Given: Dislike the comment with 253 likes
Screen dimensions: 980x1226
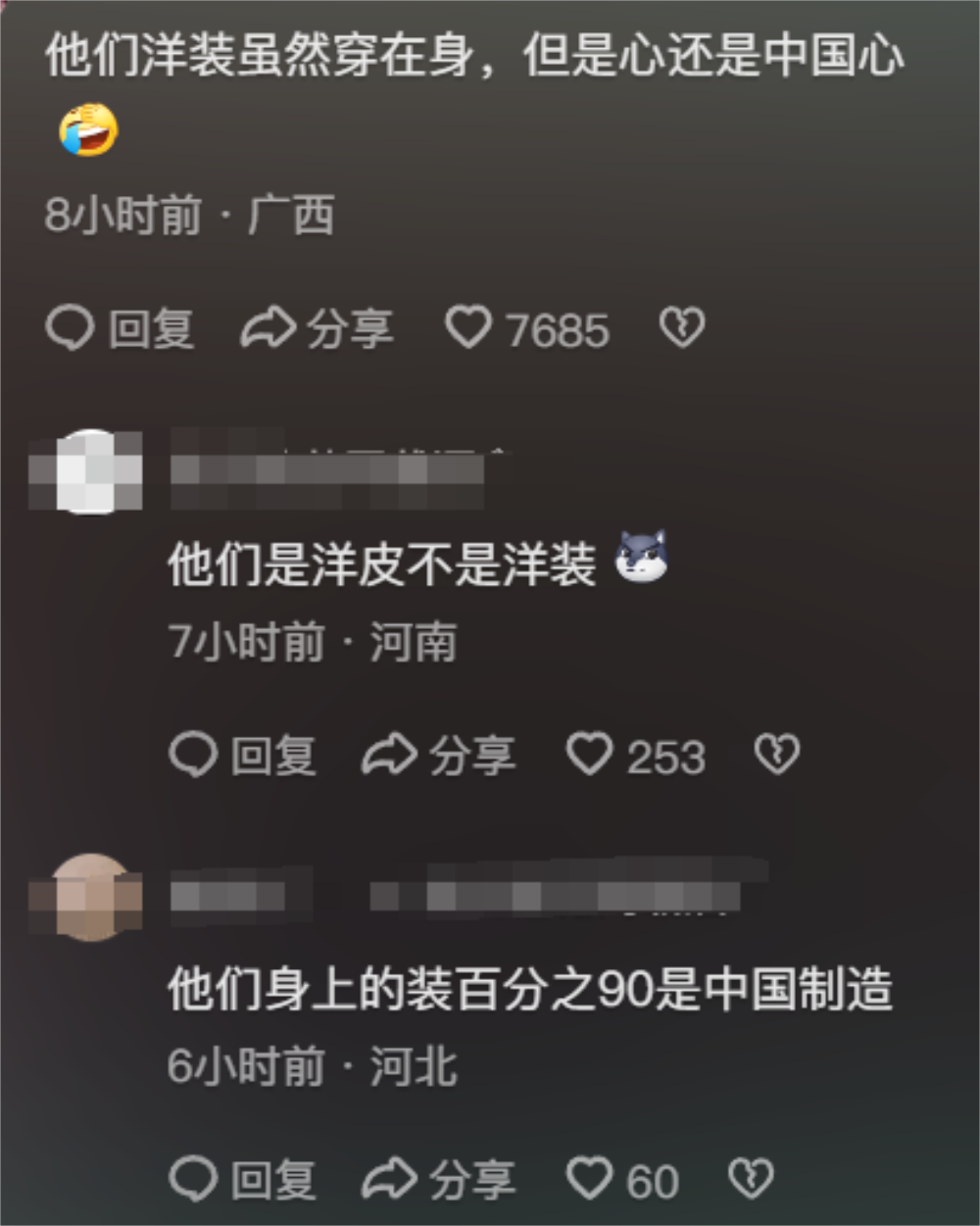Looking at the screenshot, I should click(x=777, y=755).
